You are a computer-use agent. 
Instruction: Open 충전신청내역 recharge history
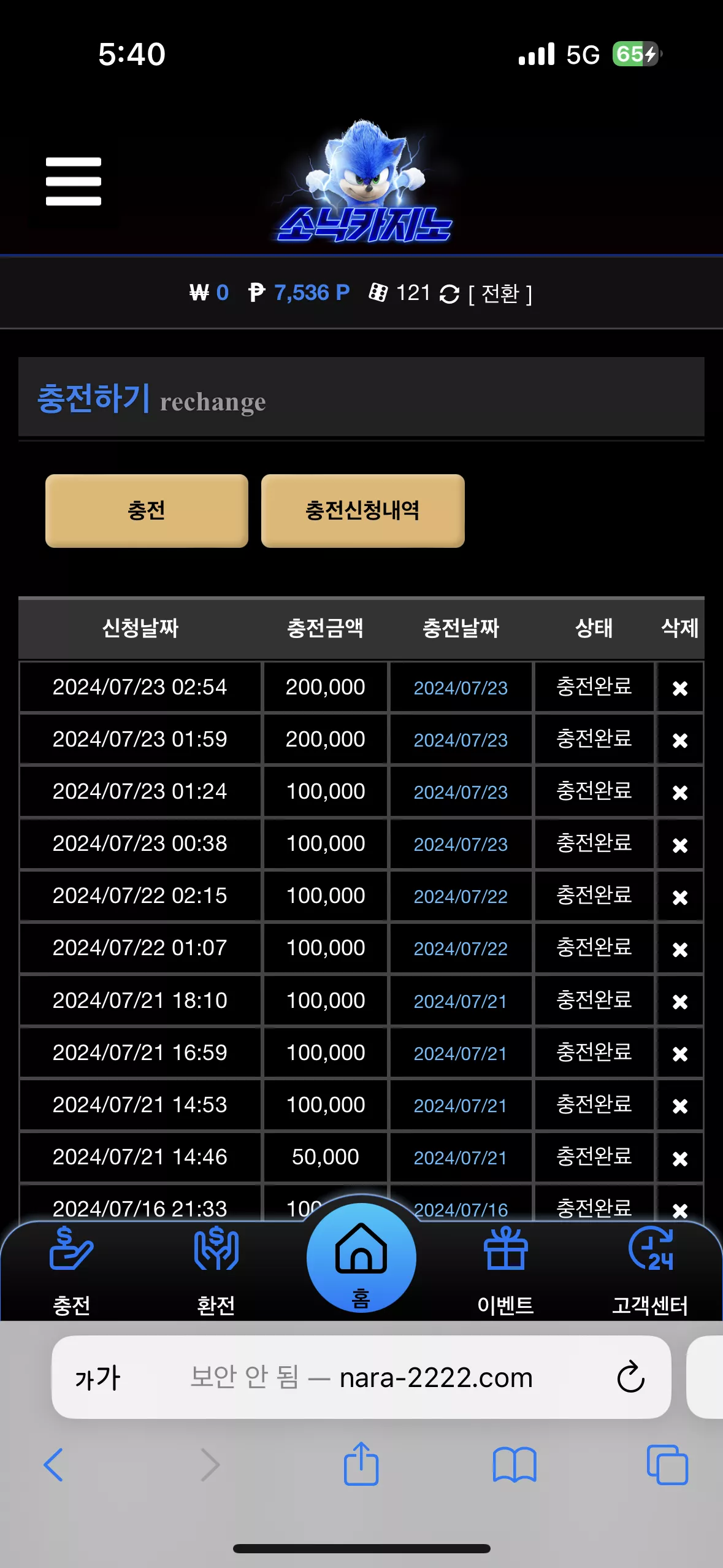362,510
